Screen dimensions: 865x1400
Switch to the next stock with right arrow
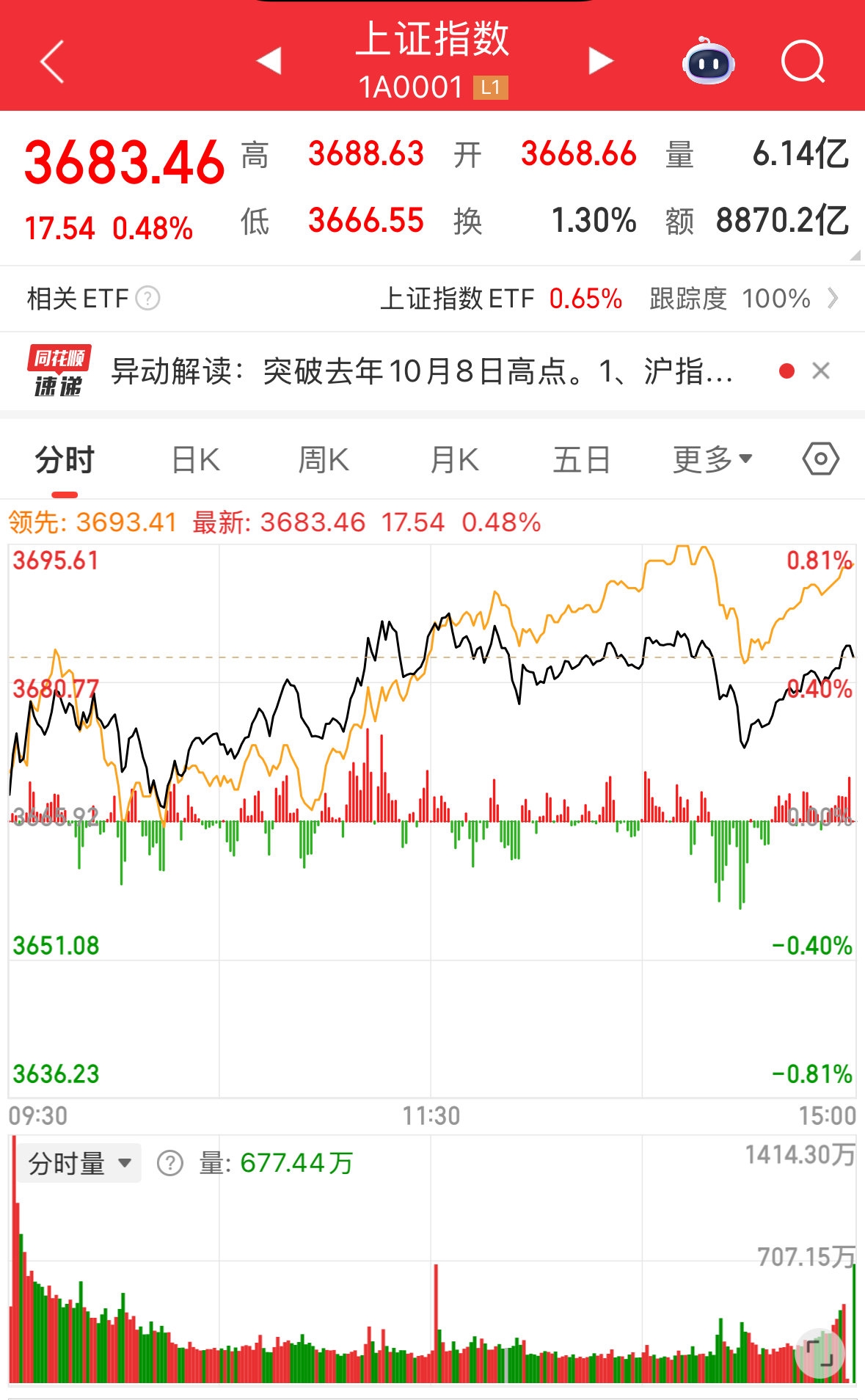(600, 62)
